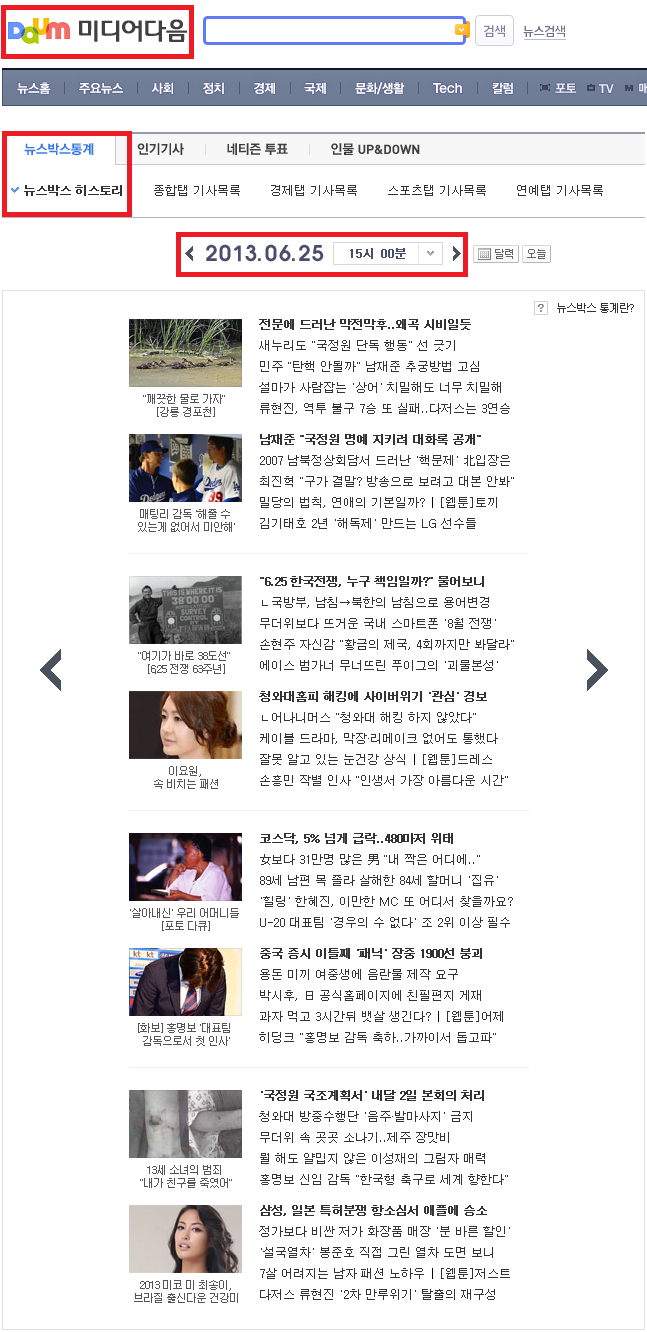Switch to the 인기기사 tab
This screenshot has height=1332, width=647.
point(160,149)
